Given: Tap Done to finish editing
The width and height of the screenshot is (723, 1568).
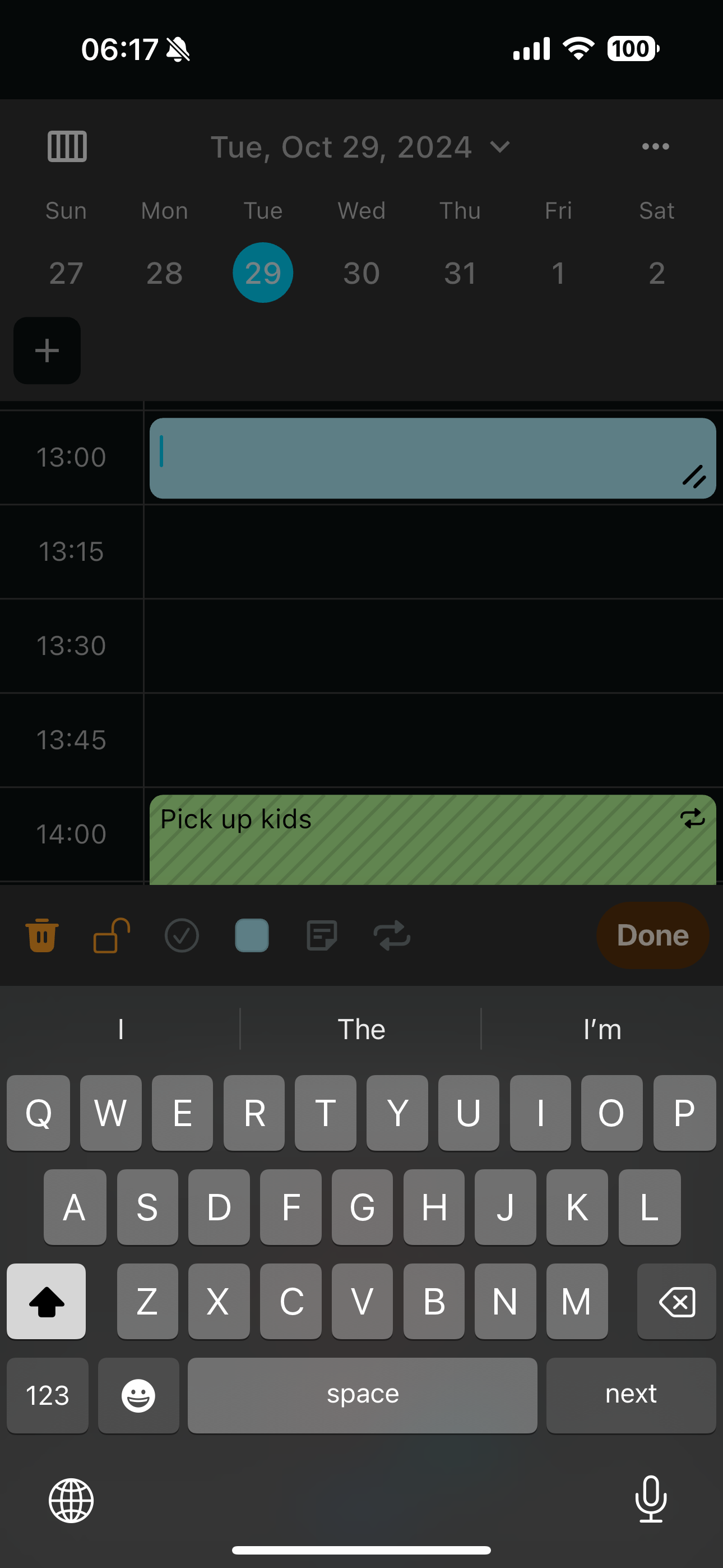Looking at the screenshot, I should click(x=652, y=935).
